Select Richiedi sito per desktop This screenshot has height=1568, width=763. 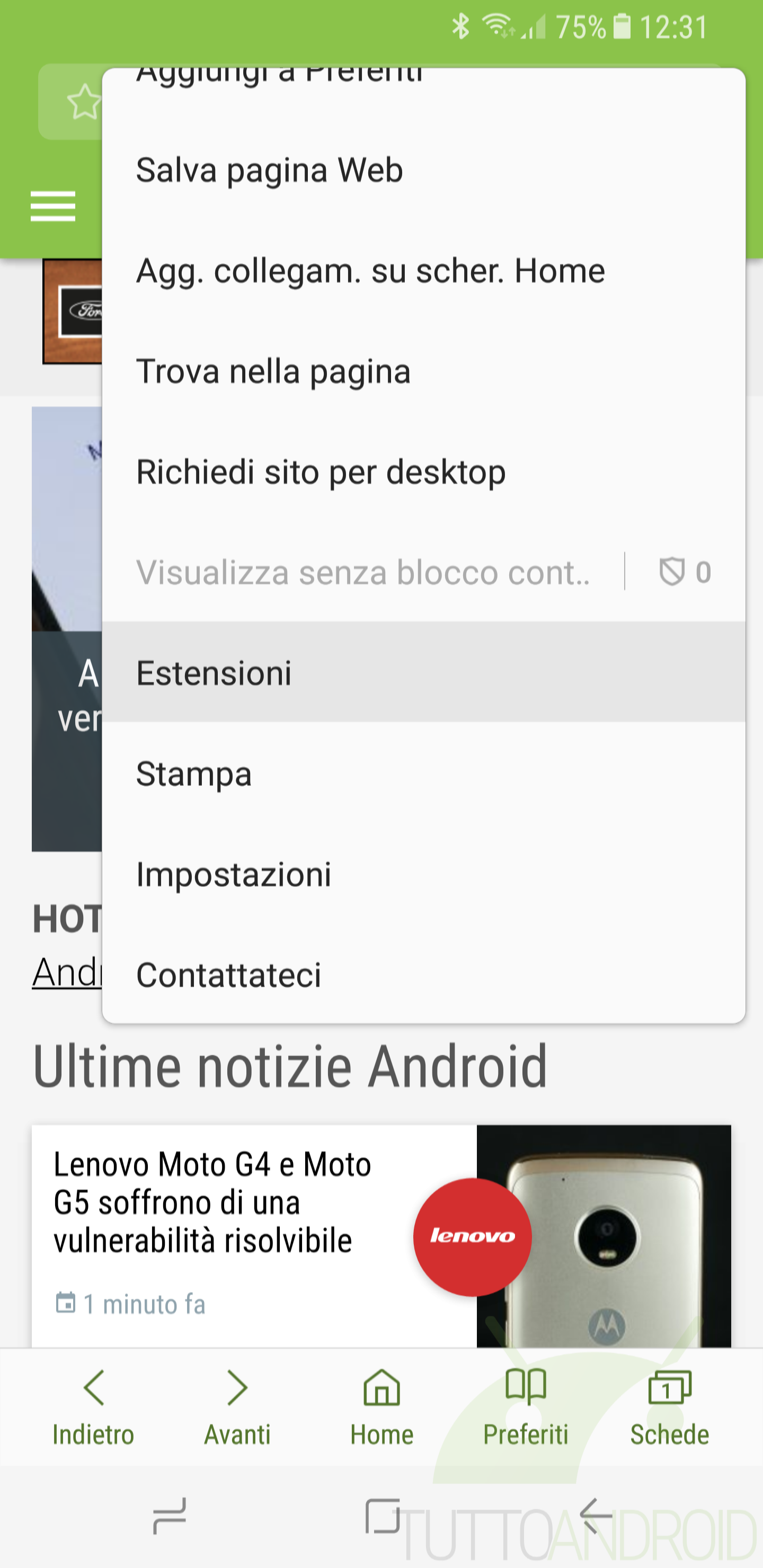pos(424,472)
